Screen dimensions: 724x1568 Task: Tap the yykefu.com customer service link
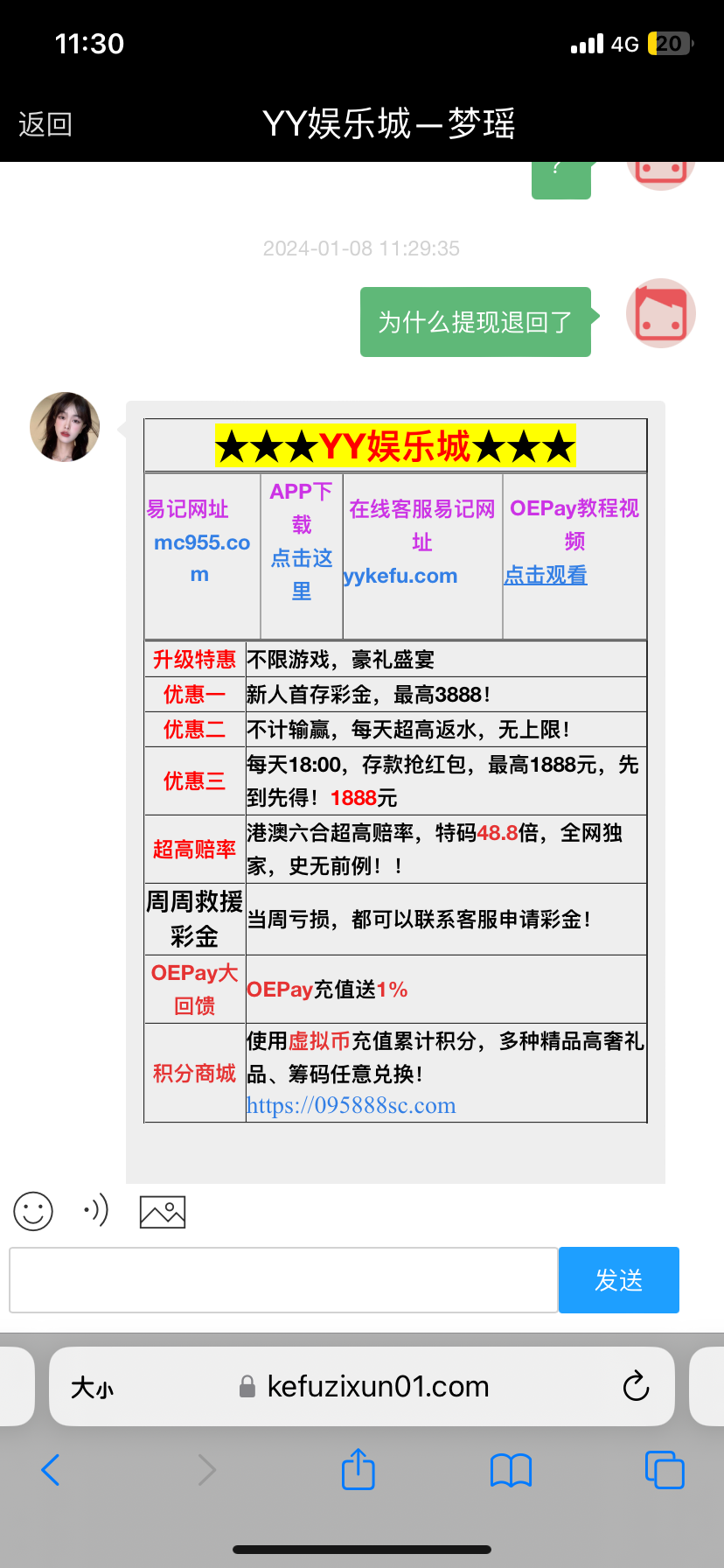(x=401, y=575)
